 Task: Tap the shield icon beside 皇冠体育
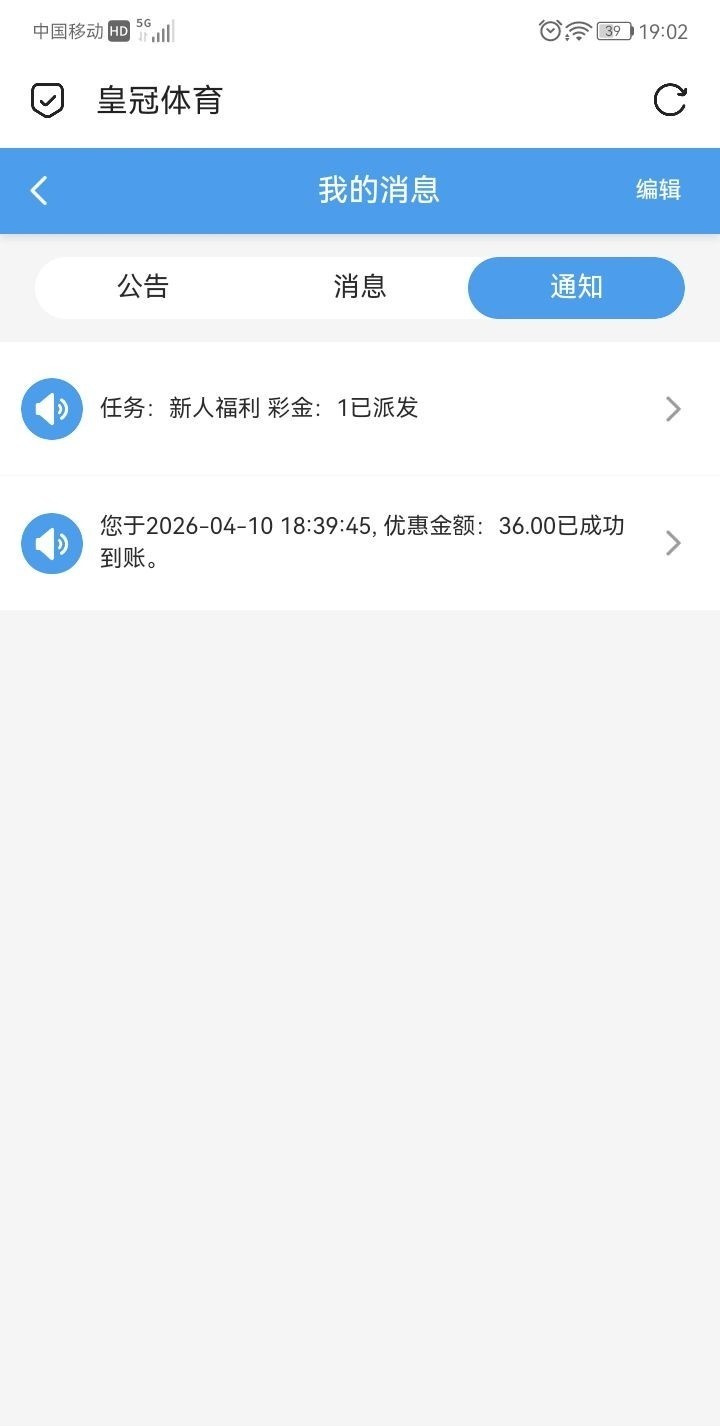[x=47, y=100]
